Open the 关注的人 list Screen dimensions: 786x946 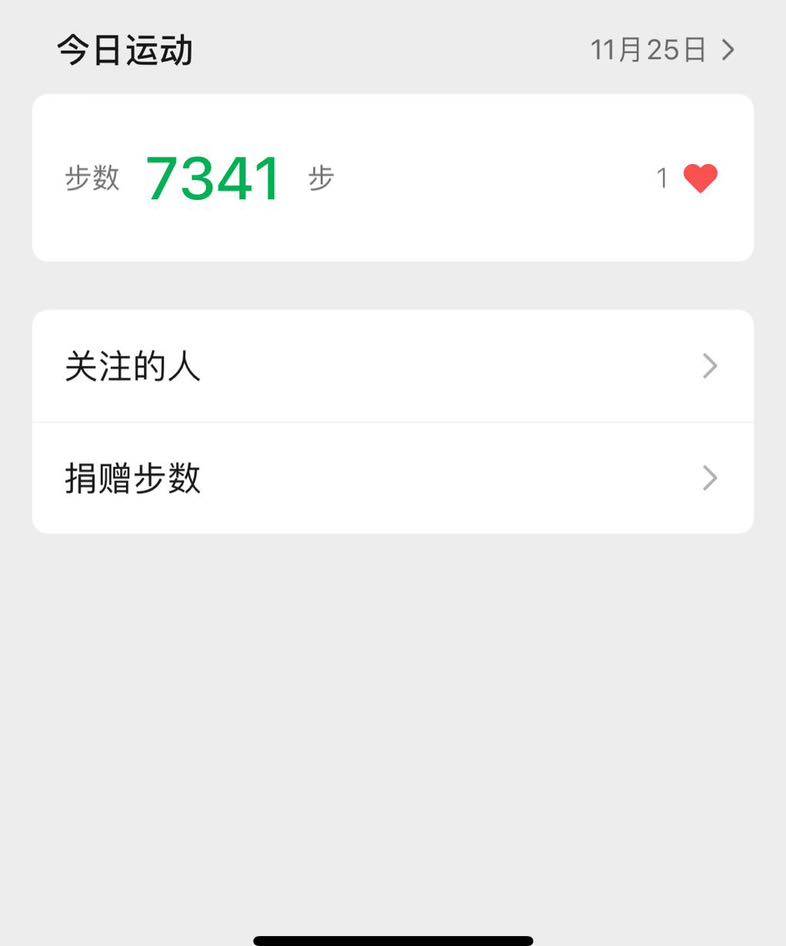pyautogui.click(x=392, y=366)
